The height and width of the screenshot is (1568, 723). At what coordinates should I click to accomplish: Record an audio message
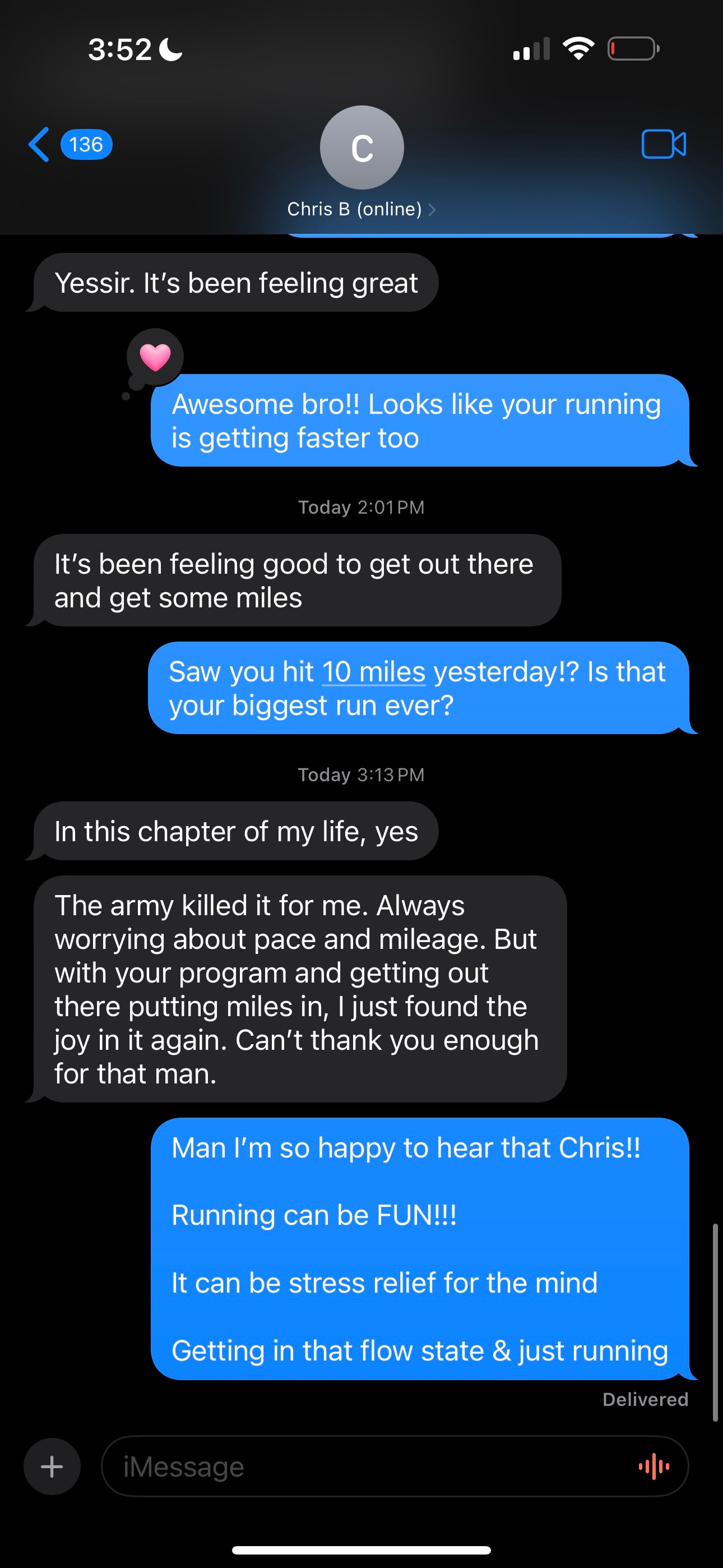click(x=654, y=1466)
